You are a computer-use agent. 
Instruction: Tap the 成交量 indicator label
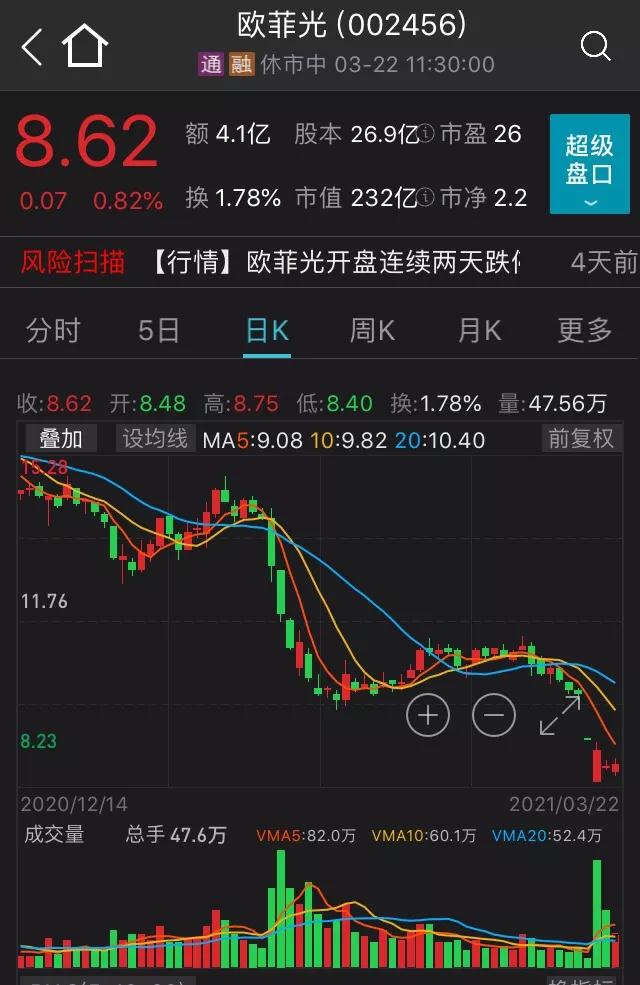point(55,835)
